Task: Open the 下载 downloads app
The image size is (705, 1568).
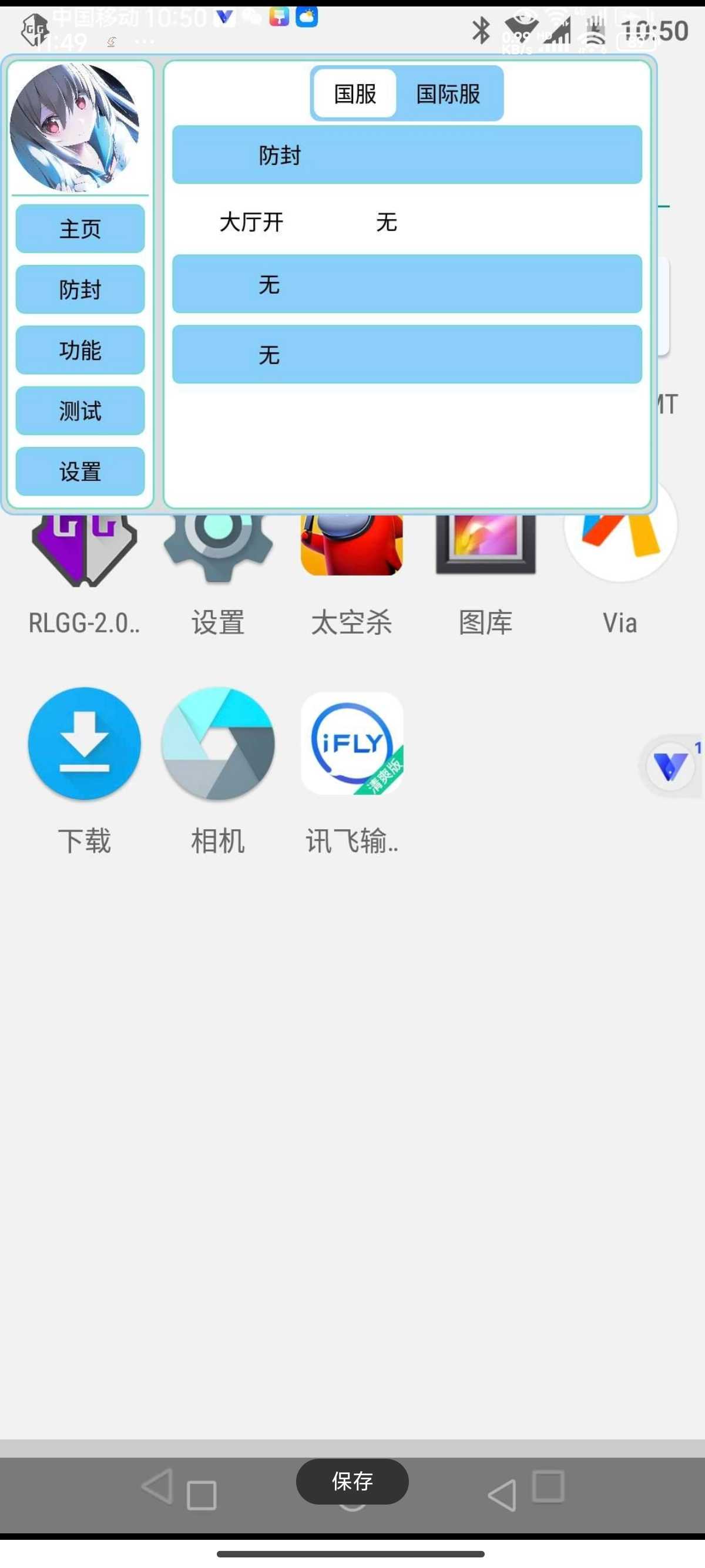Action: pyautogui.click(x=84, y=744)
